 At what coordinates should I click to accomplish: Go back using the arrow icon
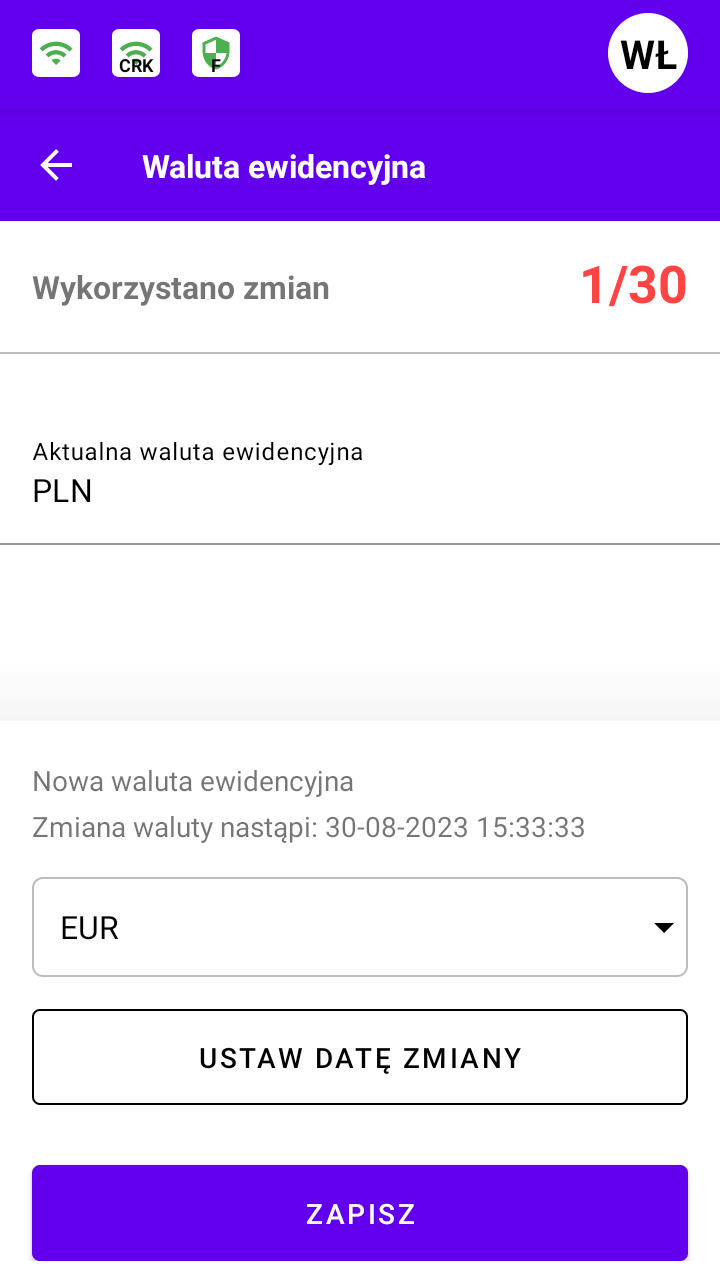(57, 166)
